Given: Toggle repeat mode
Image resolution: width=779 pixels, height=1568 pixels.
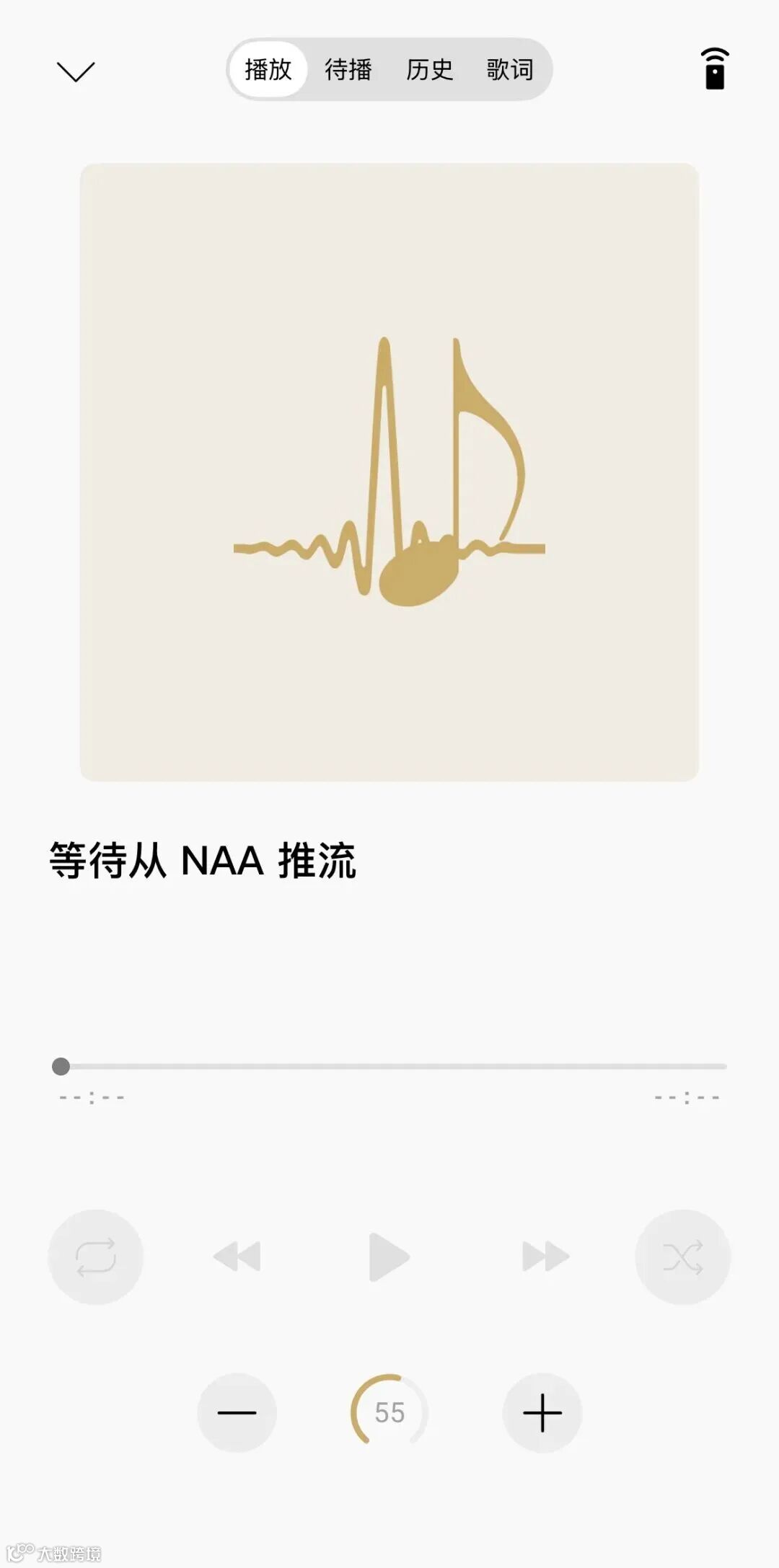Looking at the screenshot, I should (96, 1257).
